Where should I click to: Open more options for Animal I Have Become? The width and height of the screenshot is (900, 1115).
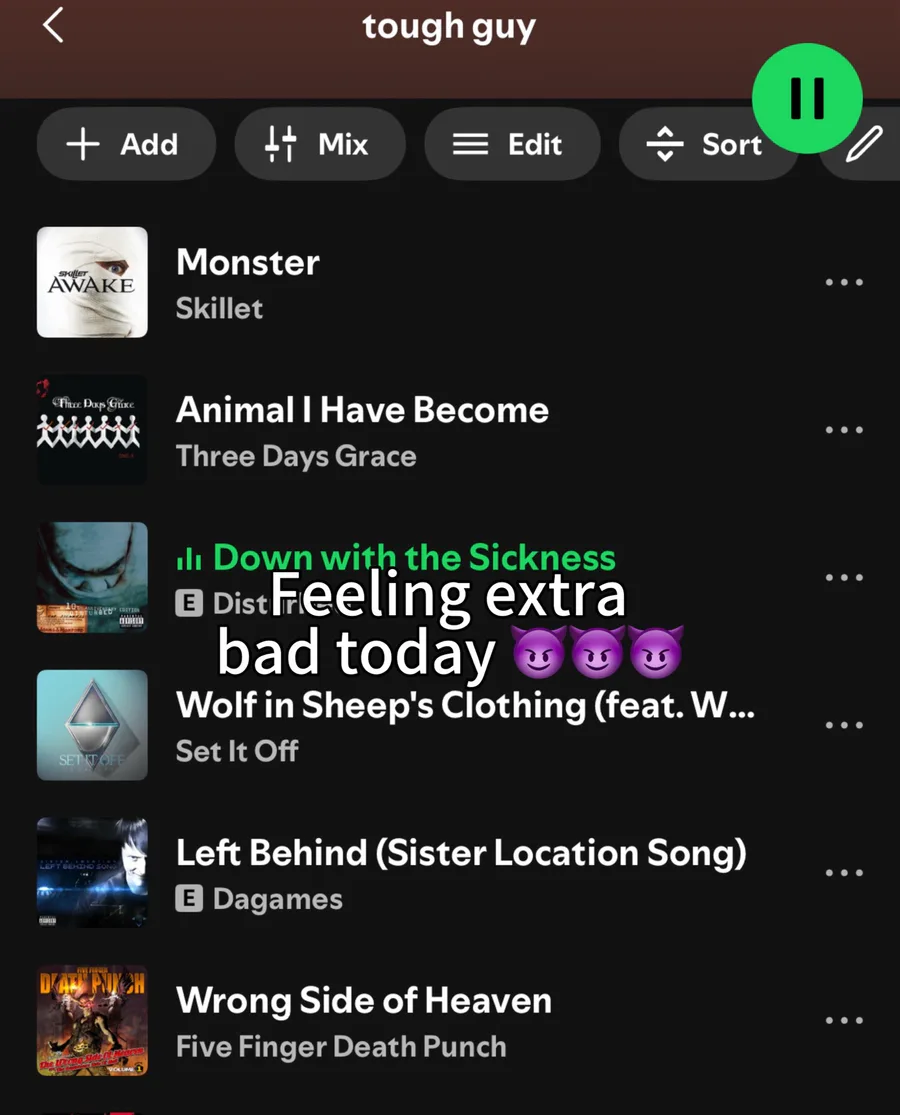point(844,430)
